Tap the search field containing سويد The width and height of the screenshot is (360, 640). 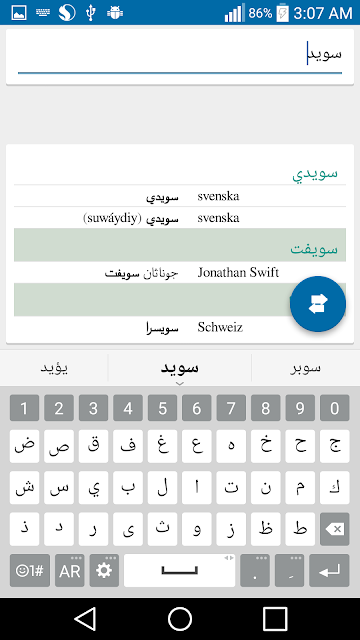180,55
